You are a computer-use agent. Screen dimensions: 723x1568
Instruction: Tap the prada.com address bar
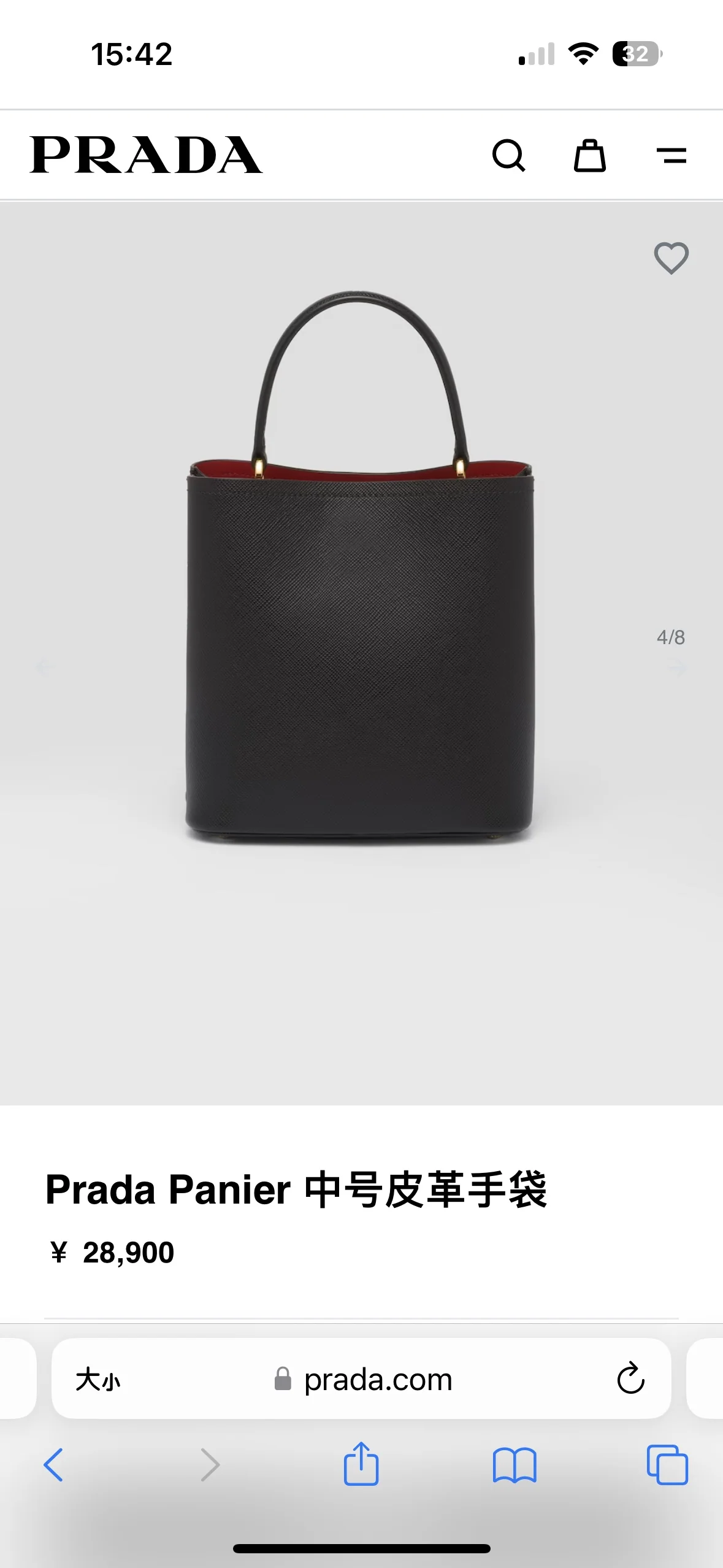coord(362,1379)
